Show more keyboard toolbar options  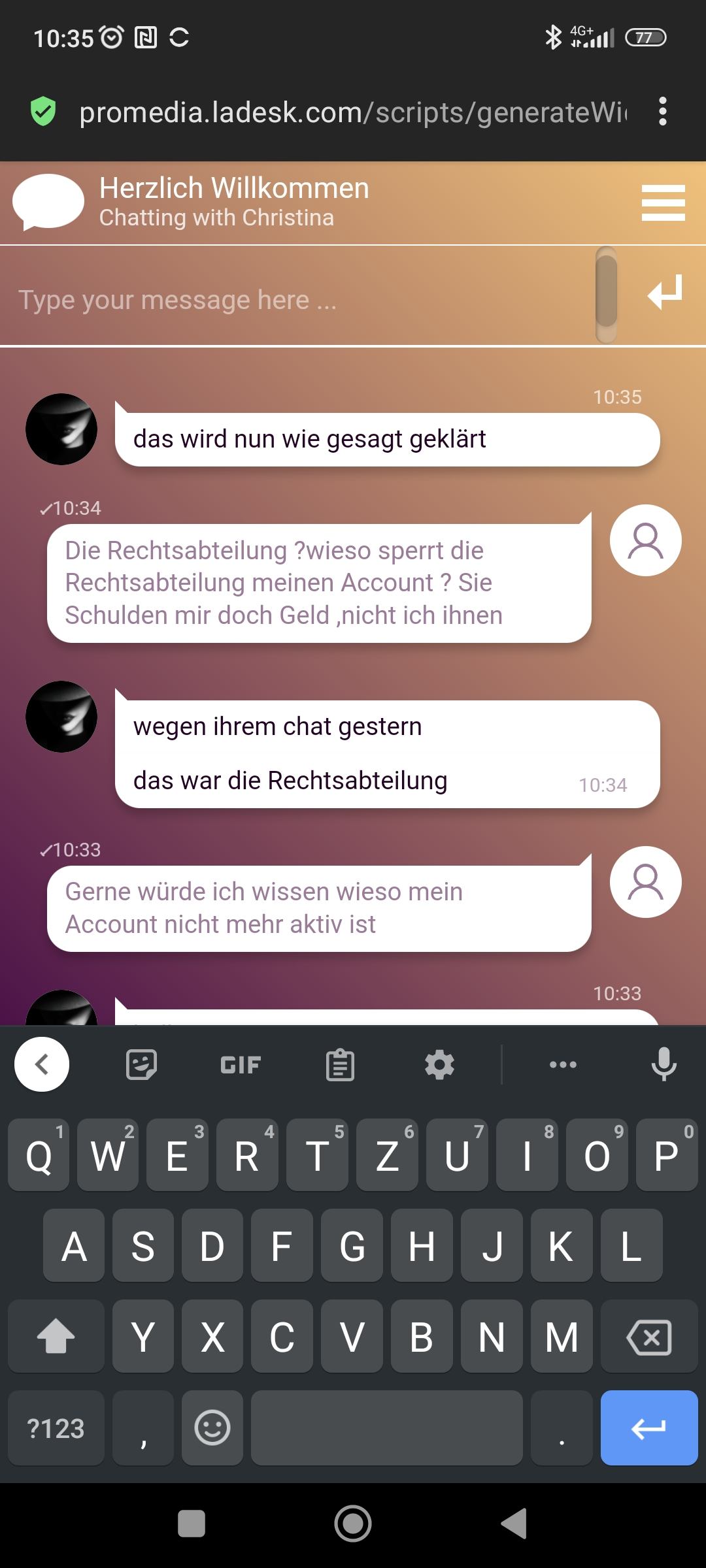563,1065
